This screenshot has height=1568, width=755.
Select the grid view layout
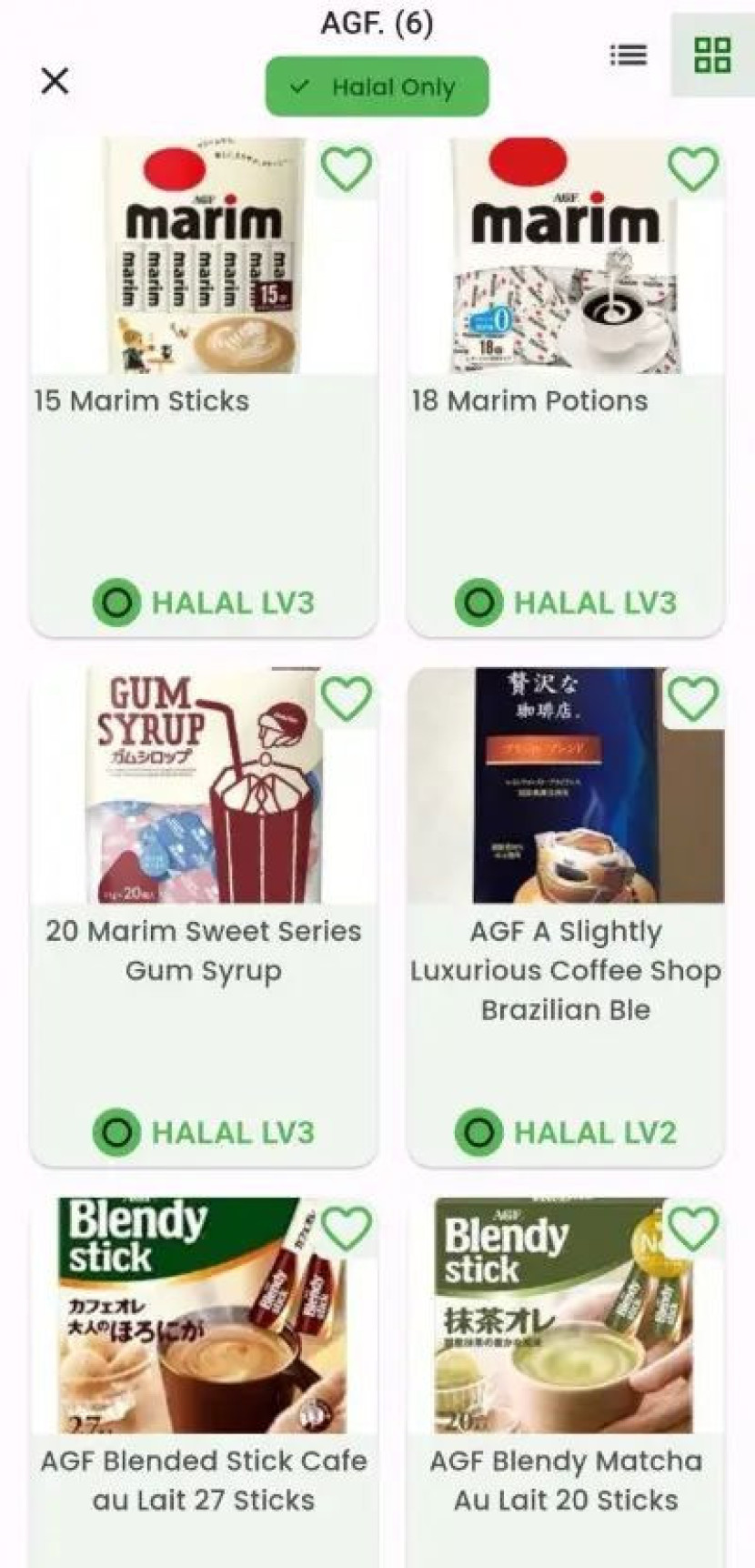pyautogui.click(x=712, y=55)
